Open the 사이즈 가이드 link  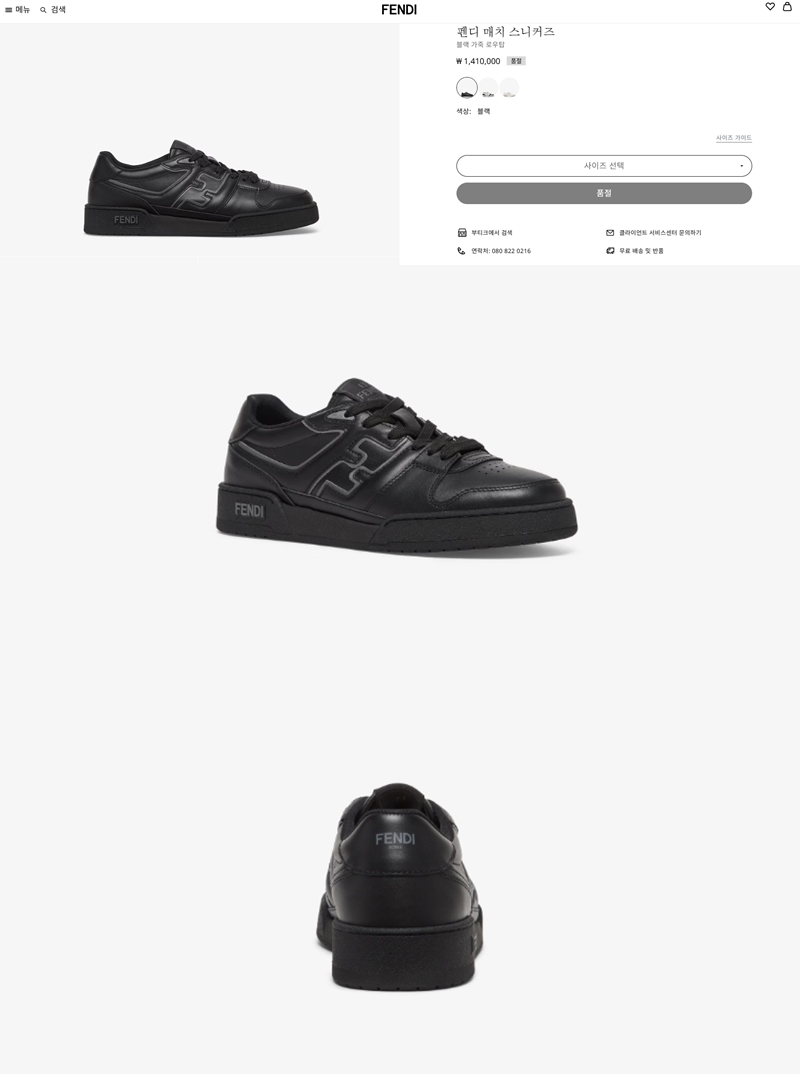tap(733, 138)
